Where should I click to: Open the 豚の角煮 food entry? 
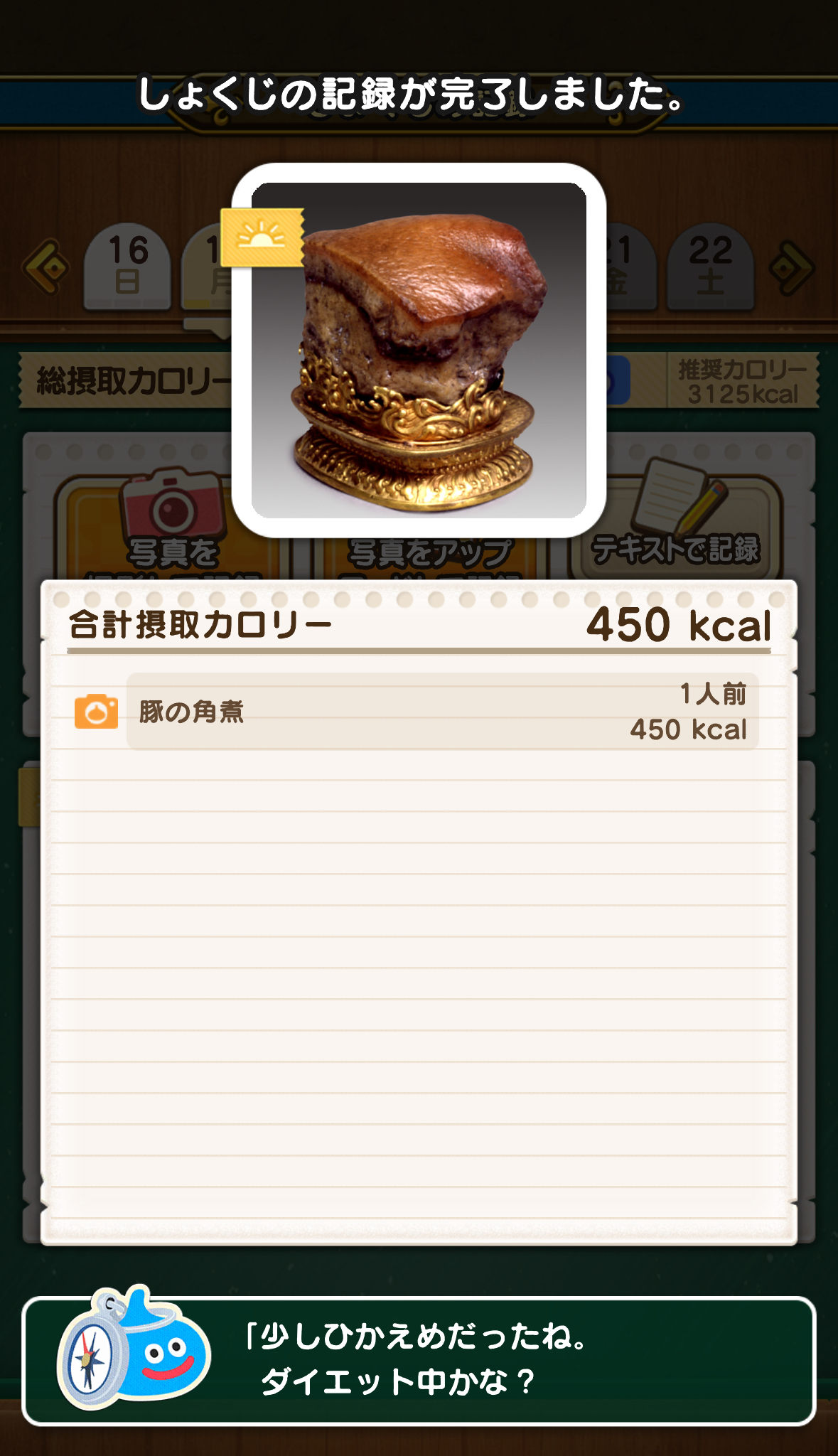[442, 711]
